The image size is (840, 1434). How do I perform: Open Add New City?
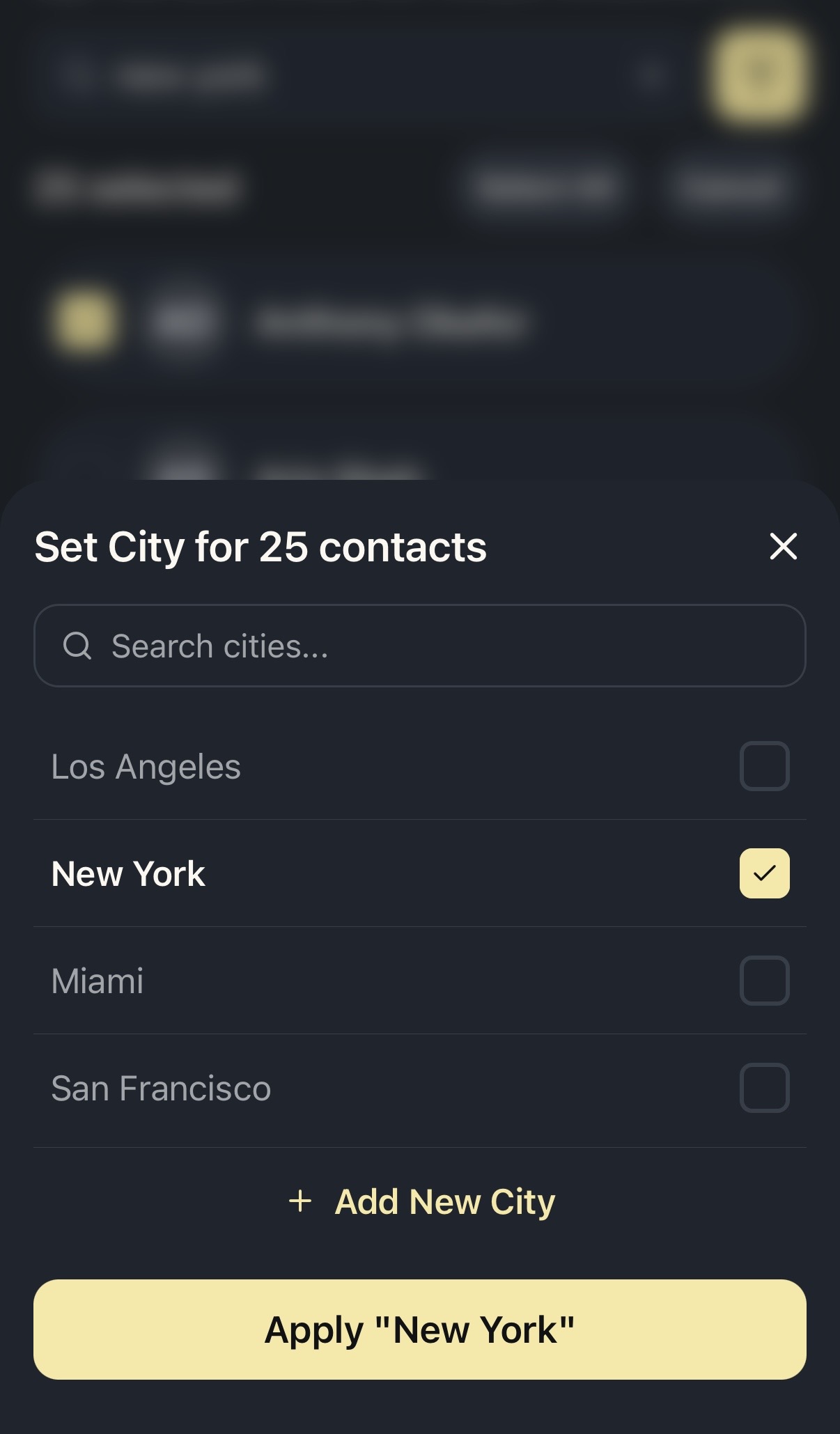[420, 1200]
